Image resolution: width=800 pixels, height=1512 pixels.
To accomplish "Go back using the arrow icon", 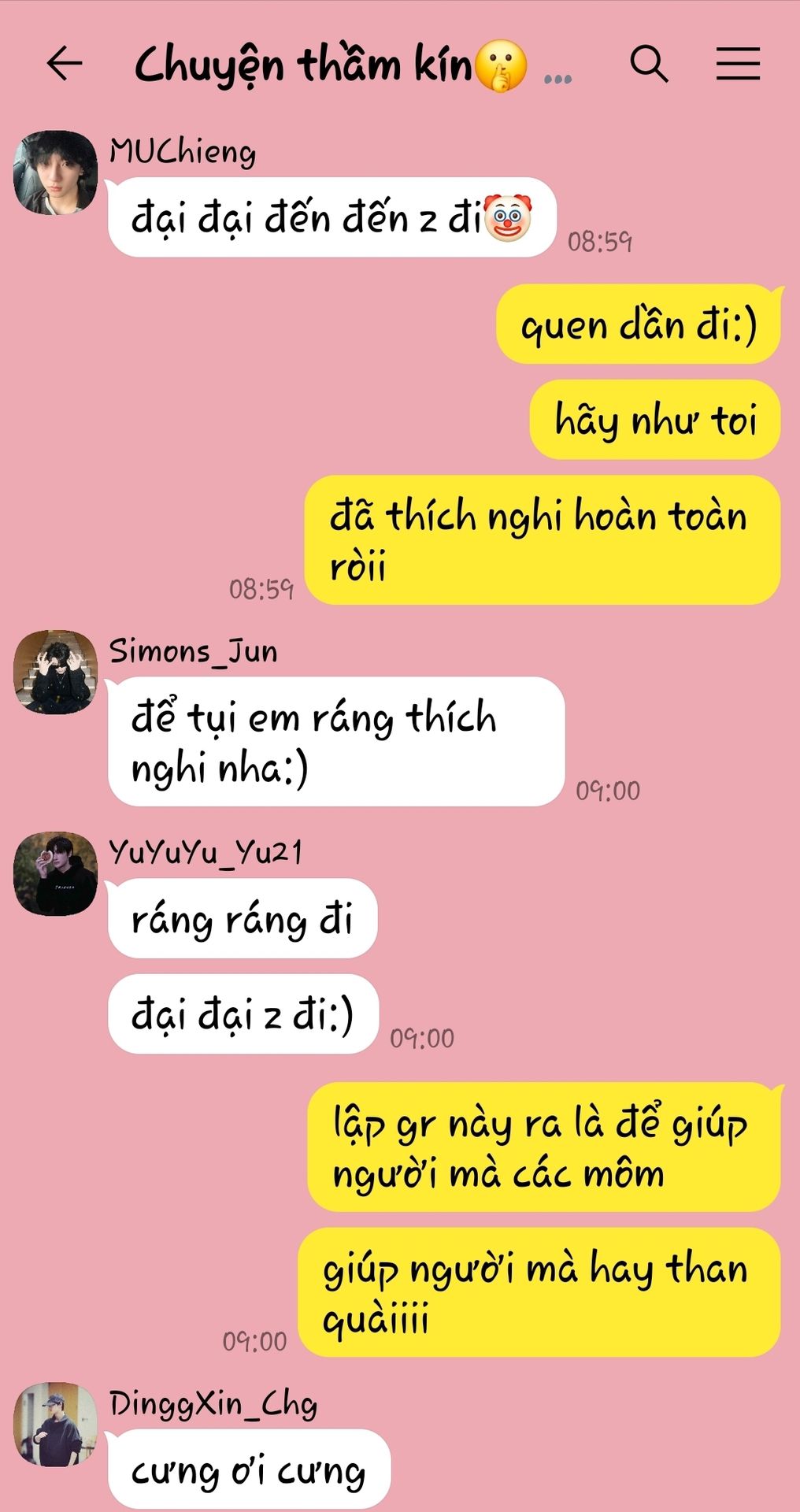I will (x=65, y=64).
